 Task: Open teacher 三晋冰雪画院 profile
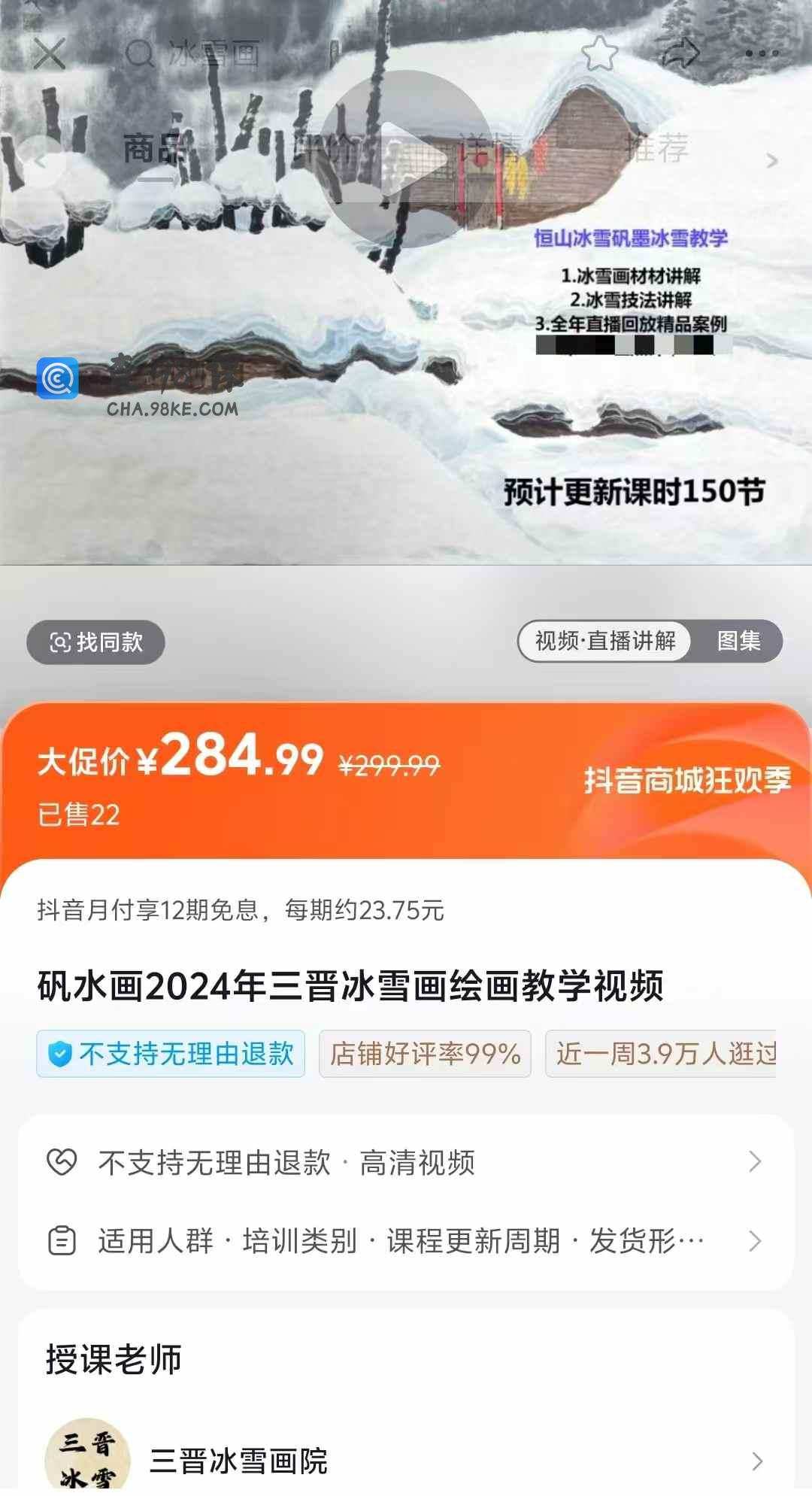tap(406, 1461)
